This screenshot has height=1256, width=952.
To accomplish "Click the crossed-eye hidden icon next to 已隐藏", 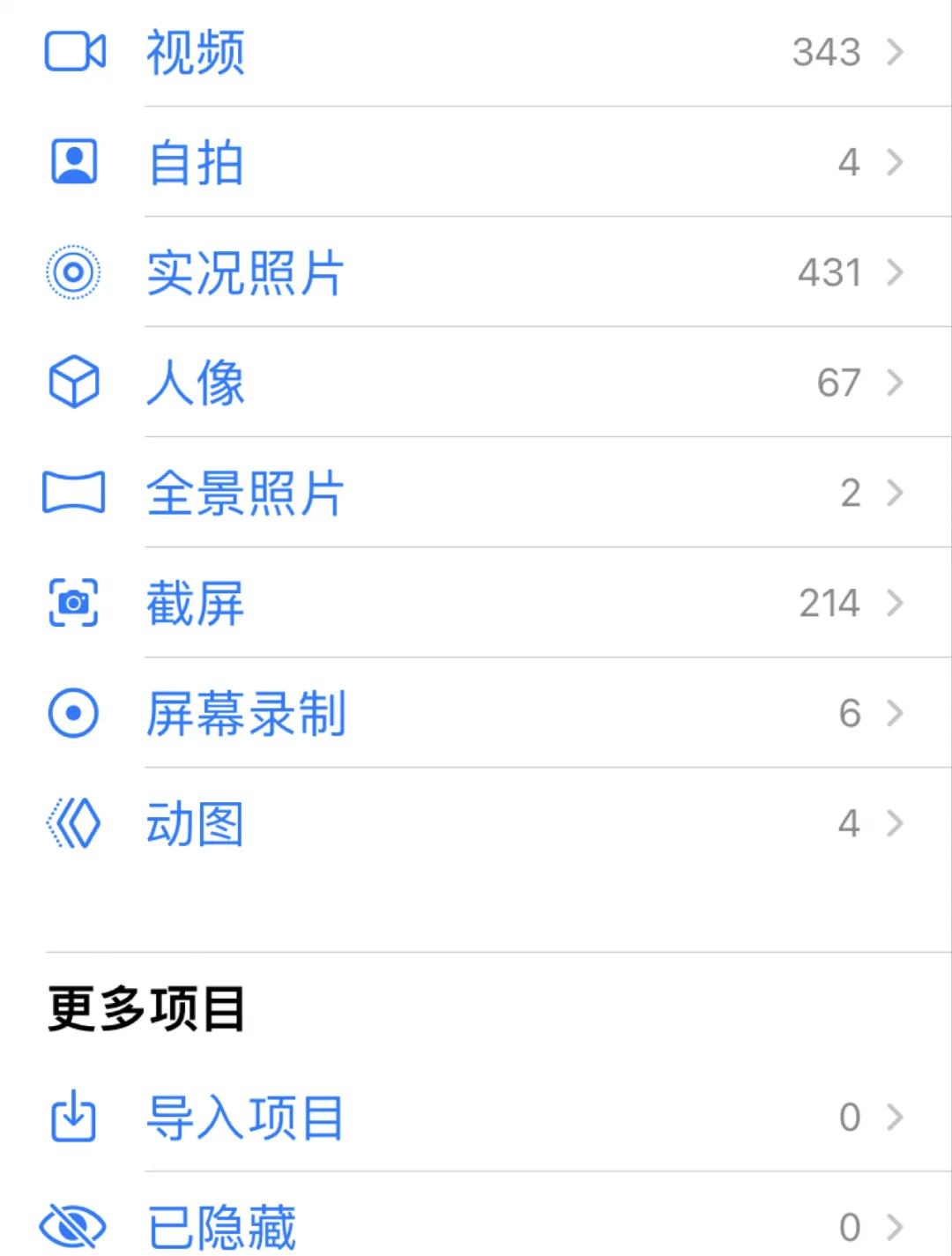I will click(x=74, y=1225).
